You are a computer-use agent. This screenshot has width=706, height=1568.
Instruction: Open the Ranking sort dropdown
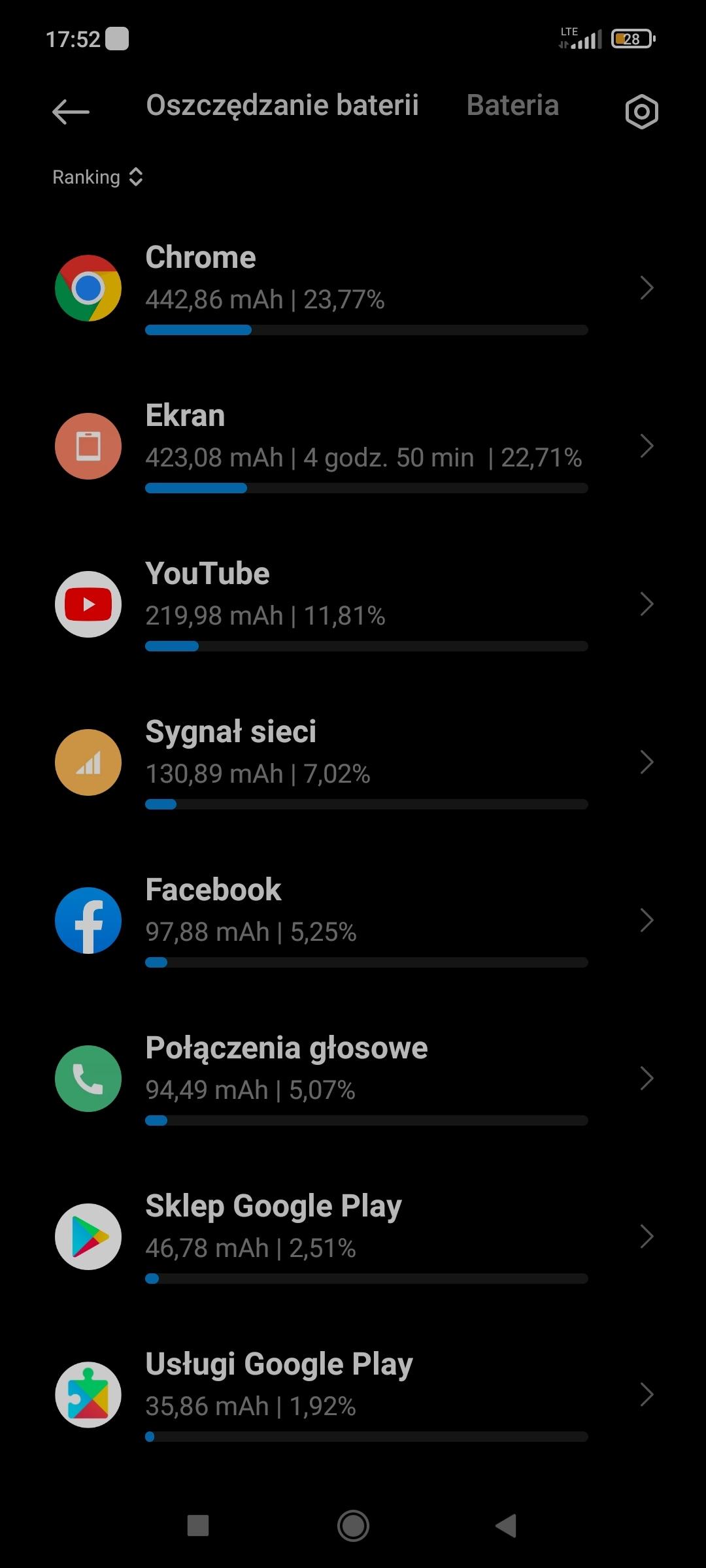(98, 177)
